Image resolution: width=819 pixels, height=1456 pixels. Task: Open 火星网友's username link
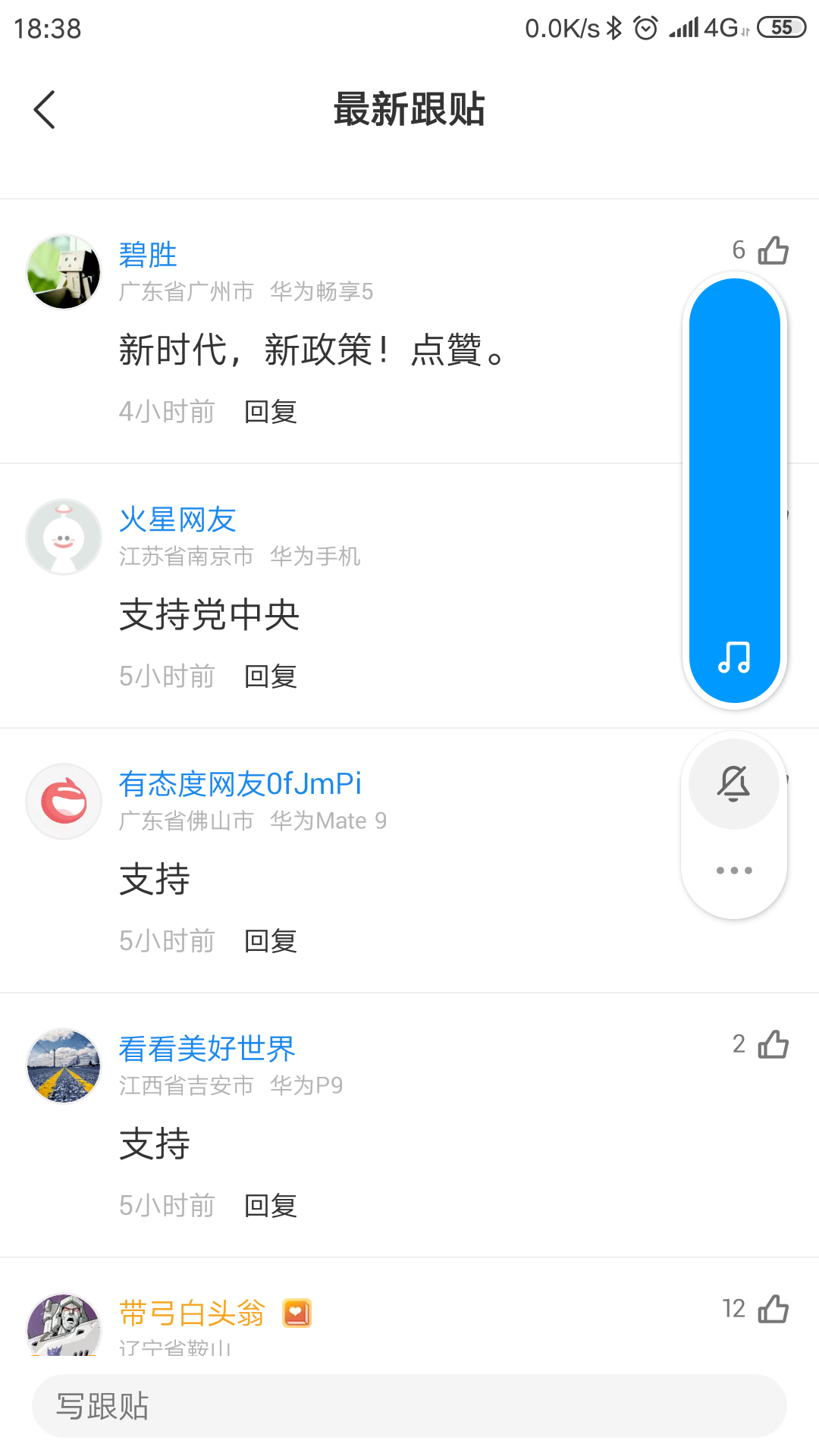177,520
